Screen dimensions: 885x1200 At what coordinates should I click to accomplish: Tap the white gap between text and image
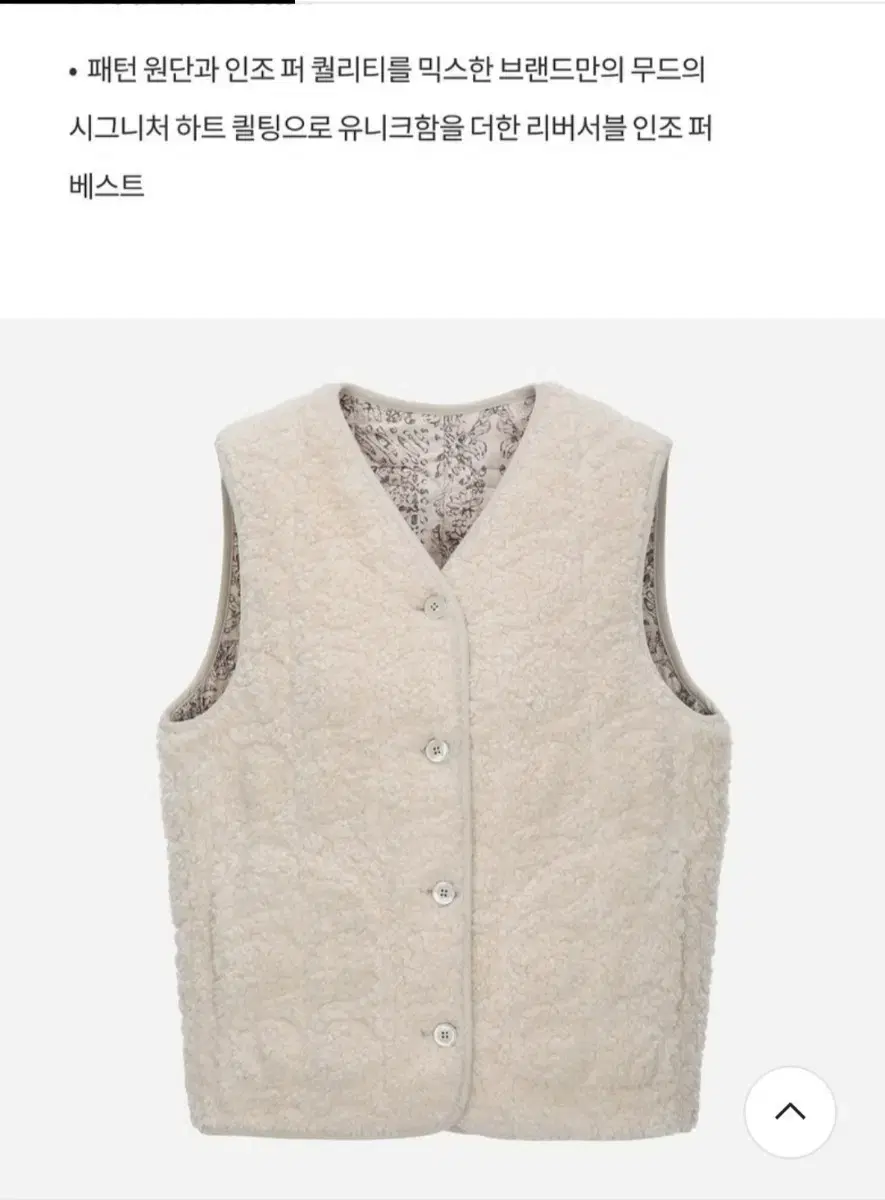[x=440, y=260]
